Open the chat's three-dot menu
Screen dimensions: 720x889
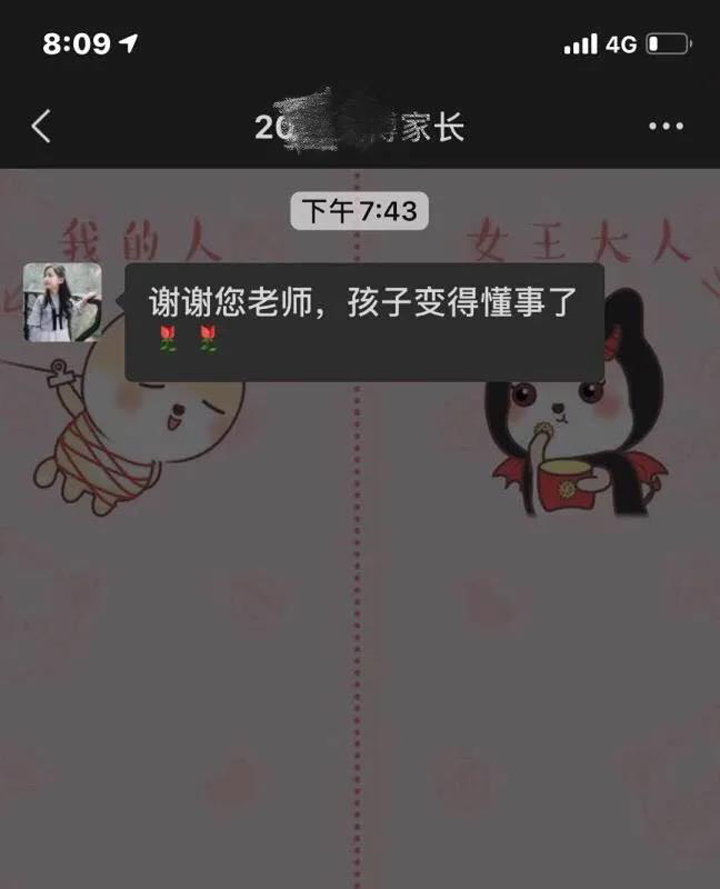[665, 127]
